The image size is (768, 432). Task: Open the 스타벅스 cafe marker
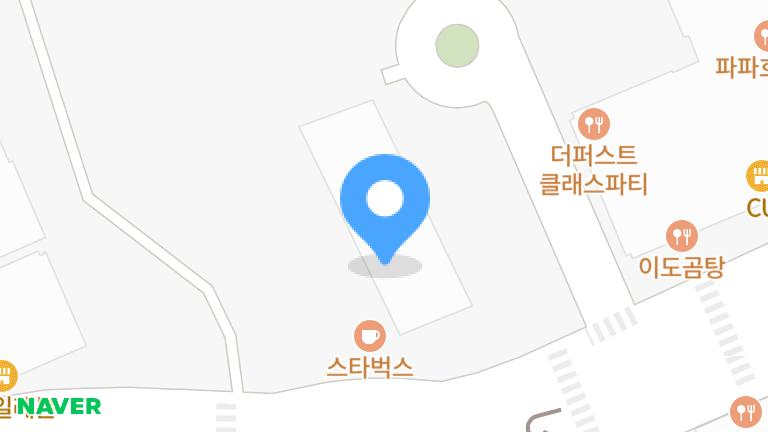point(370,336)
